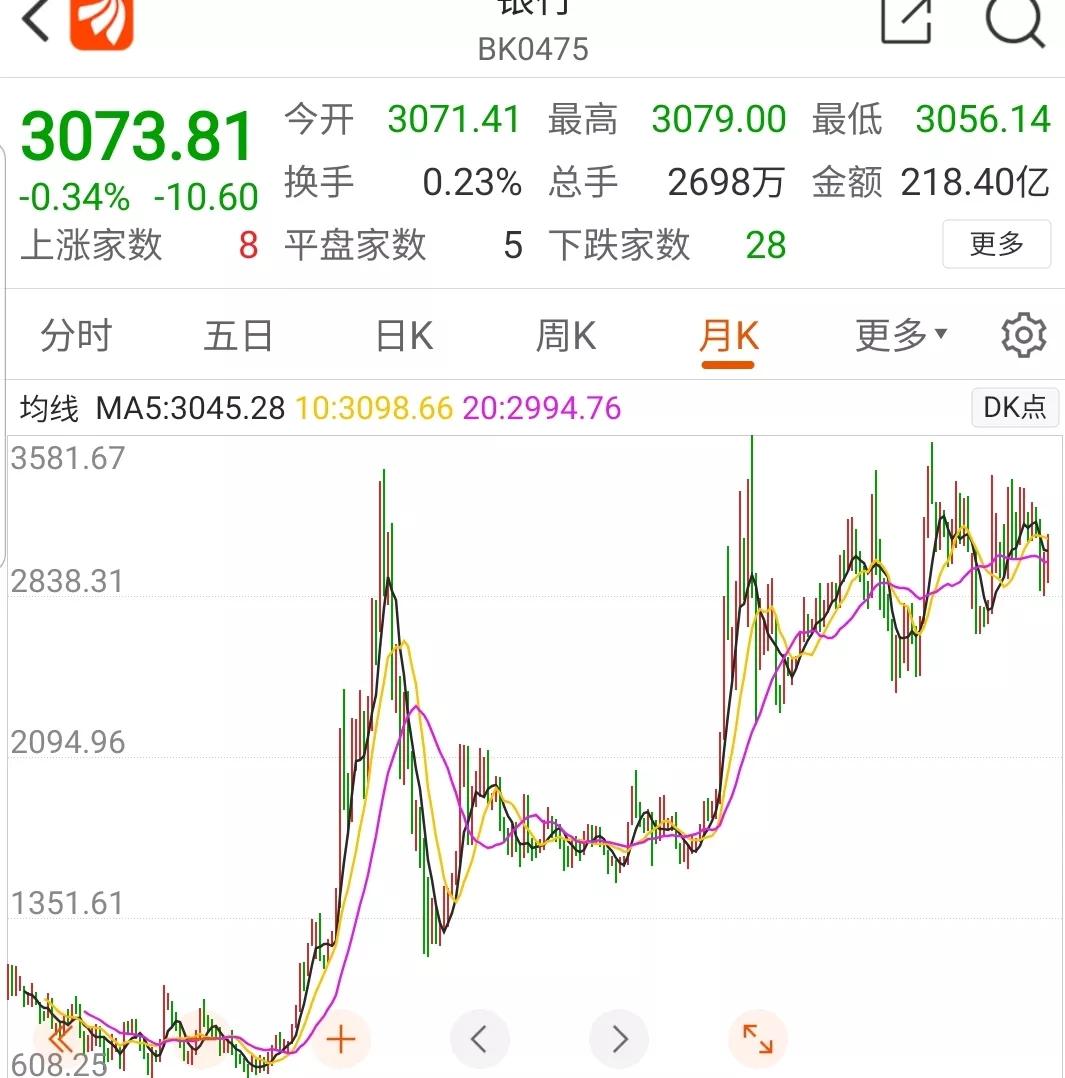
Task: Expand the 更多 chart period dropdown
Action: [896, 335]
